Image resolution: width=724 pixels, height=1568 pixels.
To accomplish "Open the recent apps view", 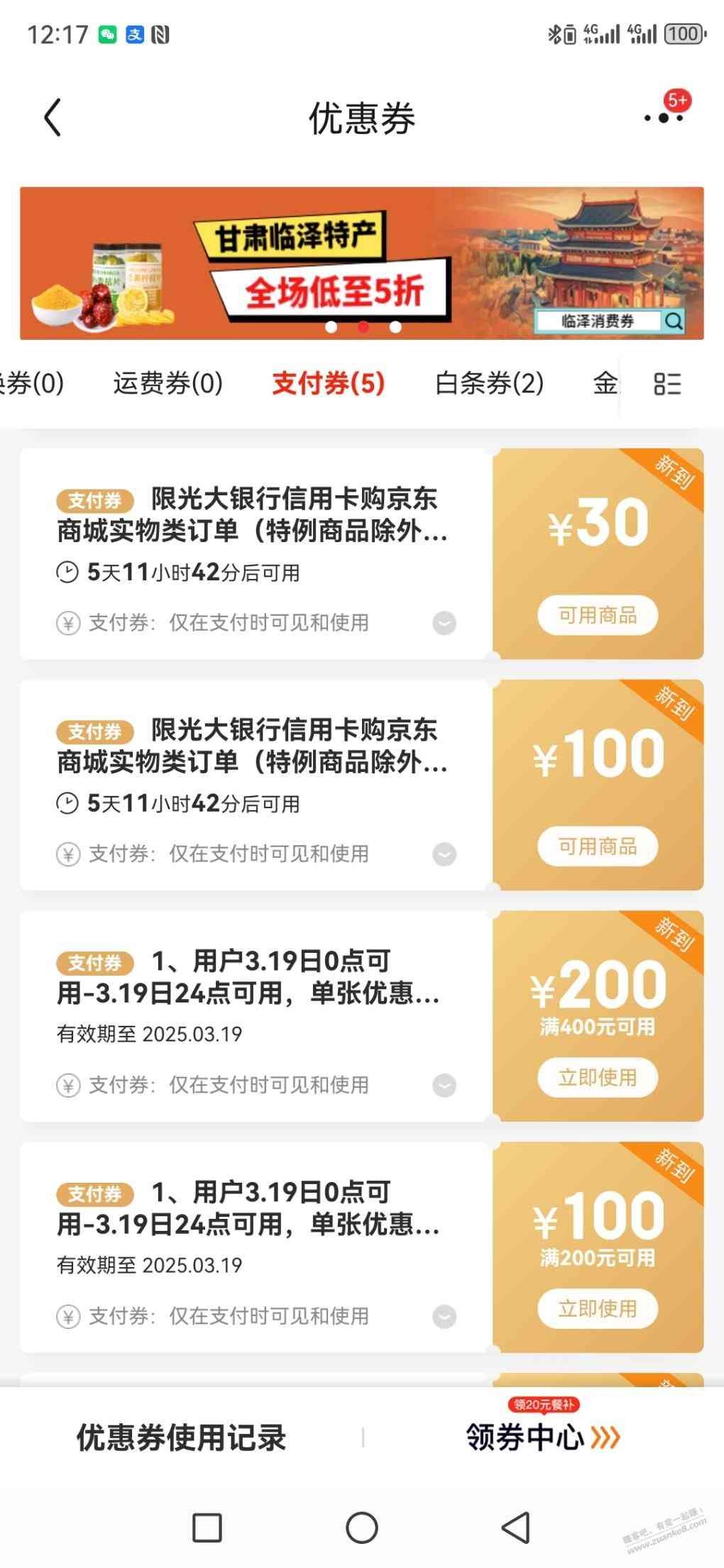I will (207, 1528).
